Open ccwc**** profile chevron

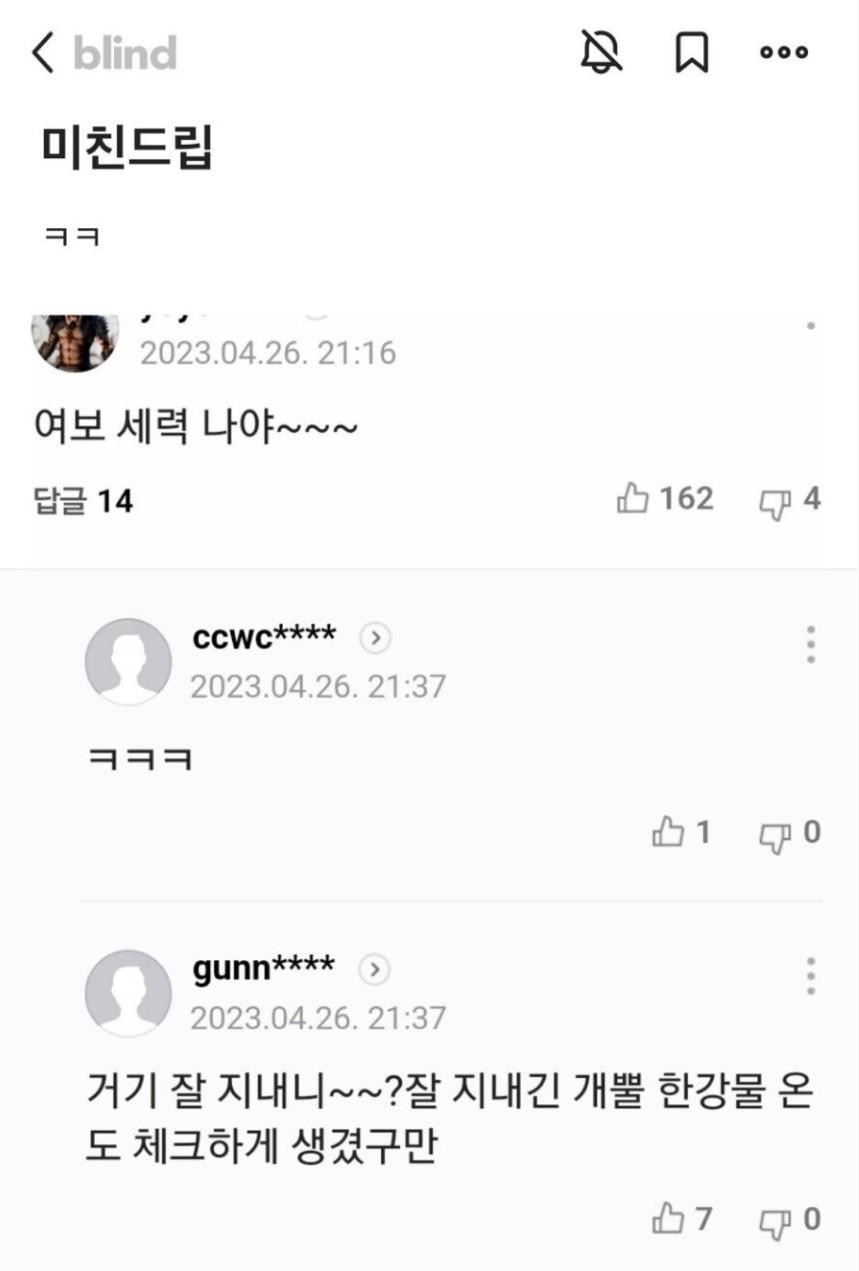tap(374, 637)
